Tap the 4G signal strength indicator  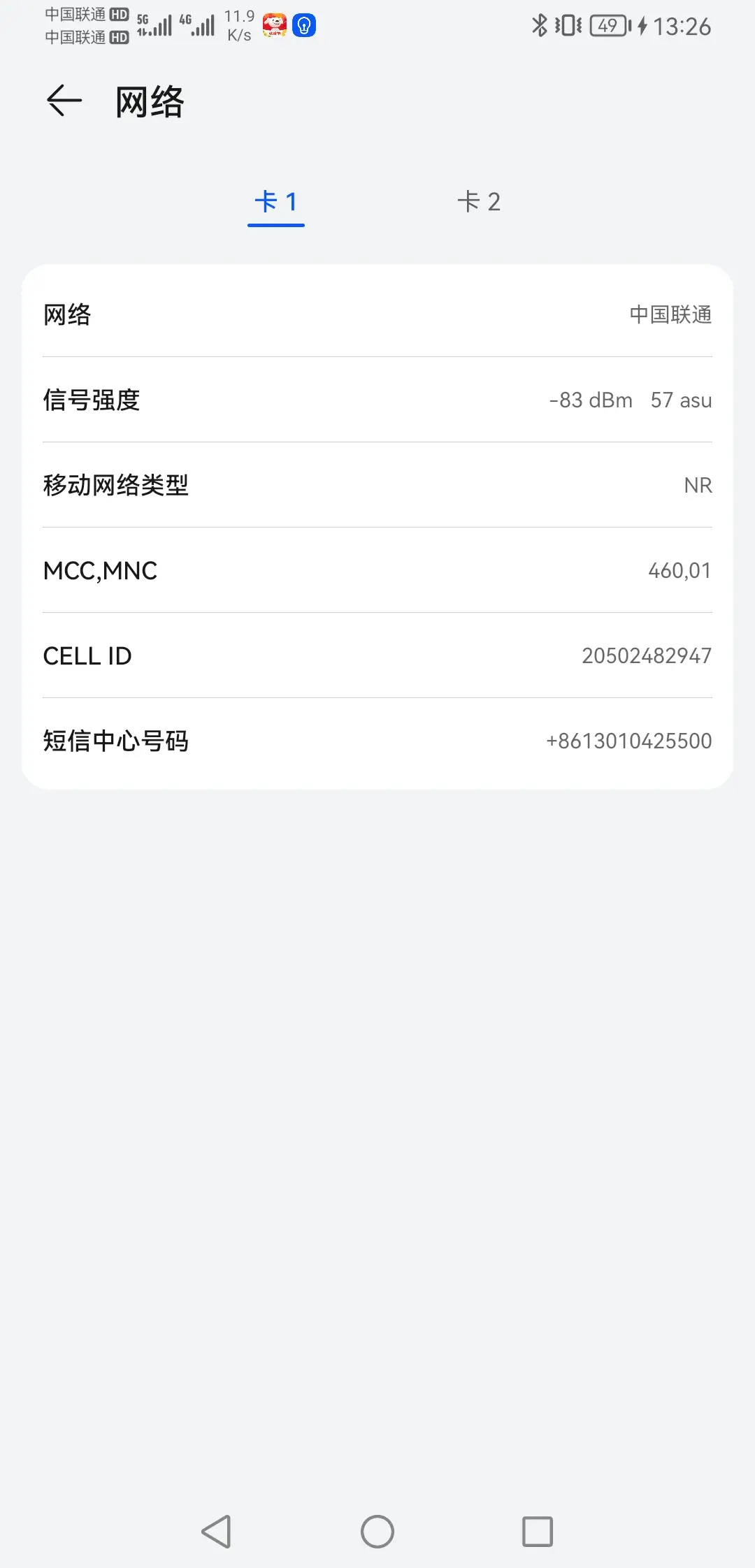coord(199,27)
